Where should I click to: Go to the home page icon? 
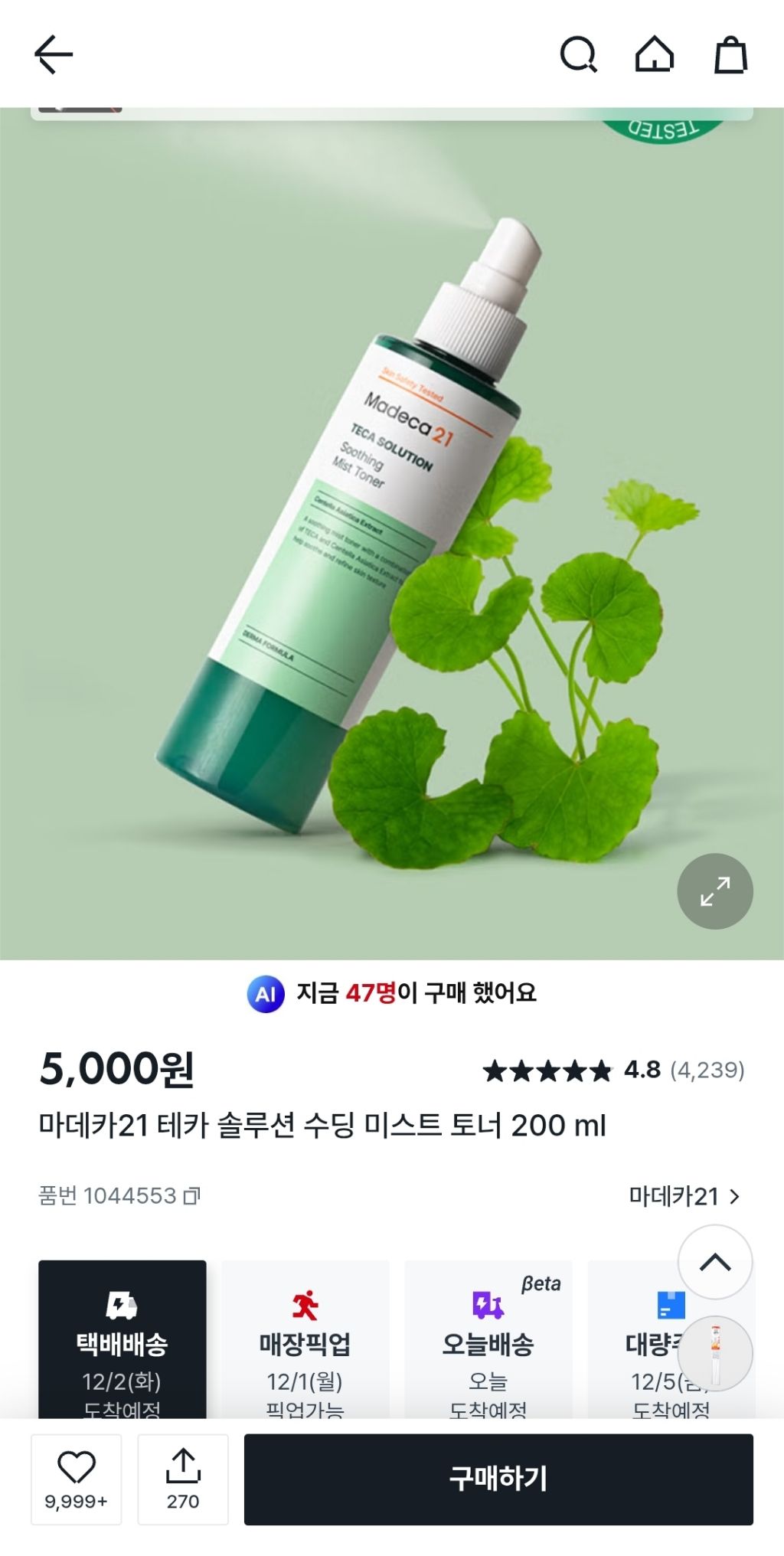click(x=655, y=54)
